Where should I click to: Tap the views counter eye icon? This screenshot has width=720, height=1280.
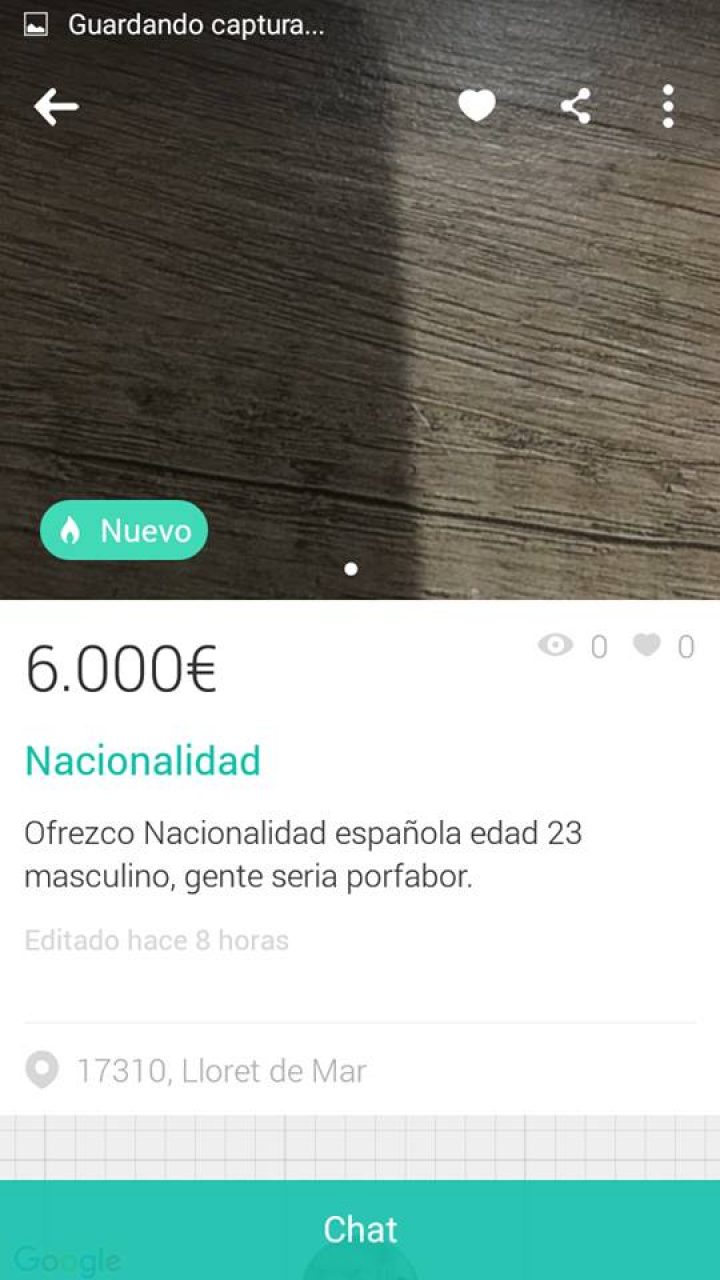click(557, 646)
